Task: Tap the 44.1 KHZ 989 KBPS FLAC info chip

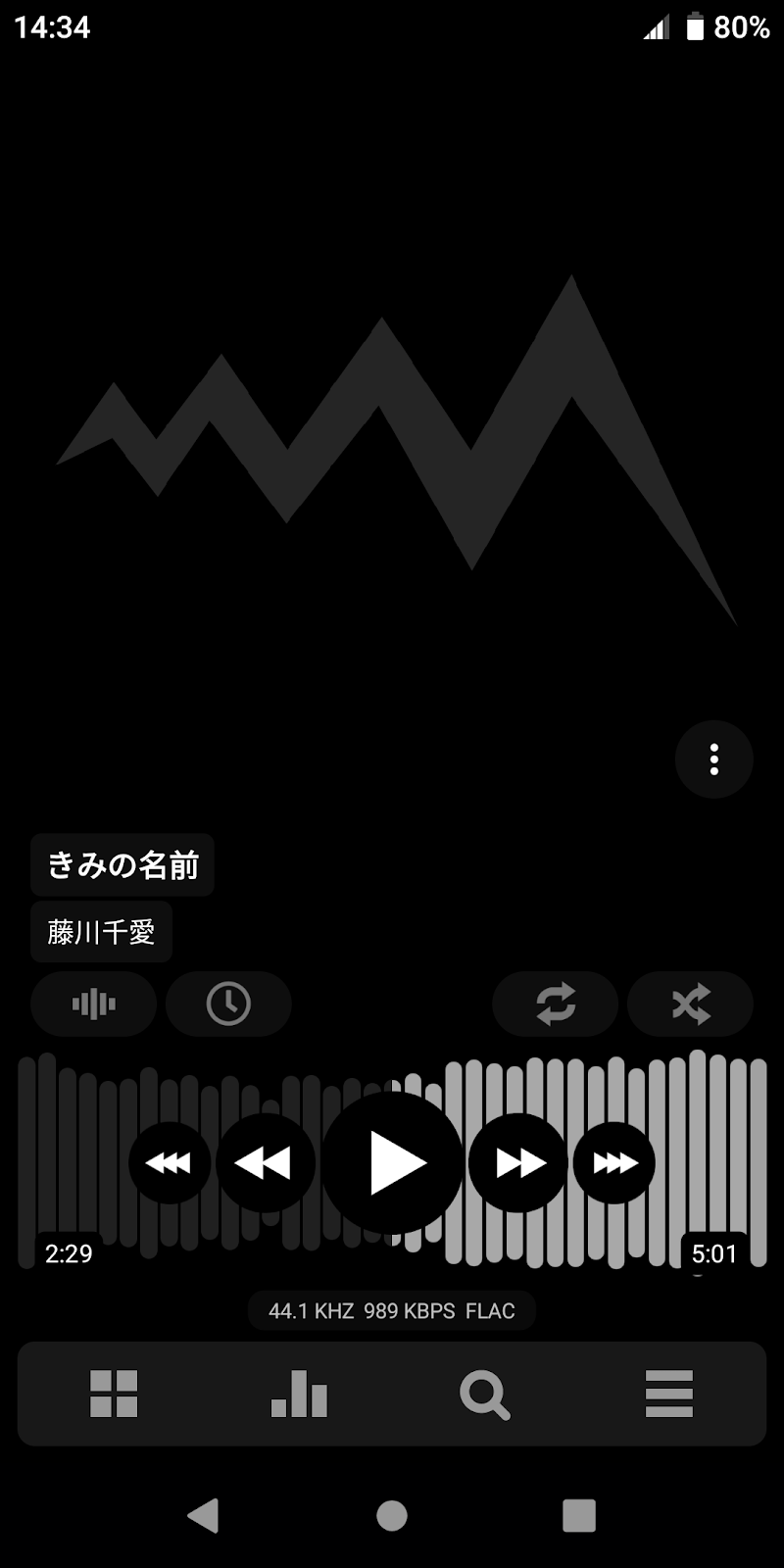Action: coord(391,1311)
